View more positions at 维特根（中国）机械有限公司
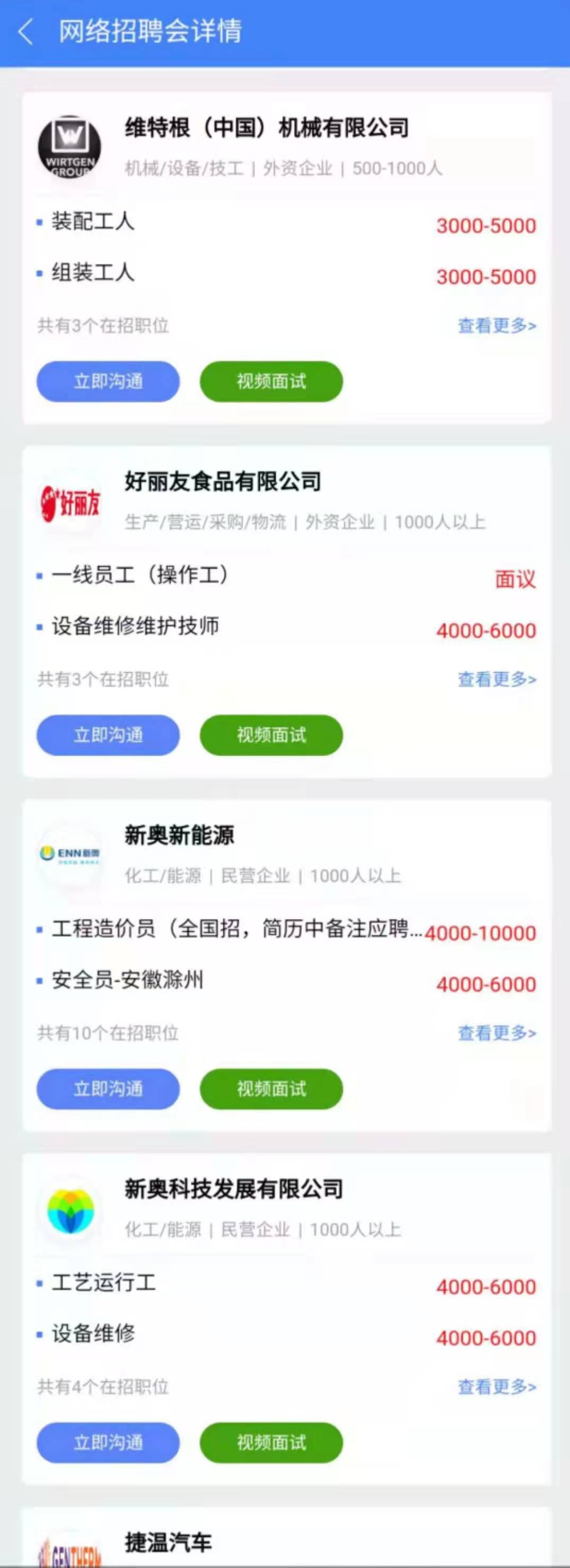Viewport: 570px width, 1568px height. (x=496, y=326)
